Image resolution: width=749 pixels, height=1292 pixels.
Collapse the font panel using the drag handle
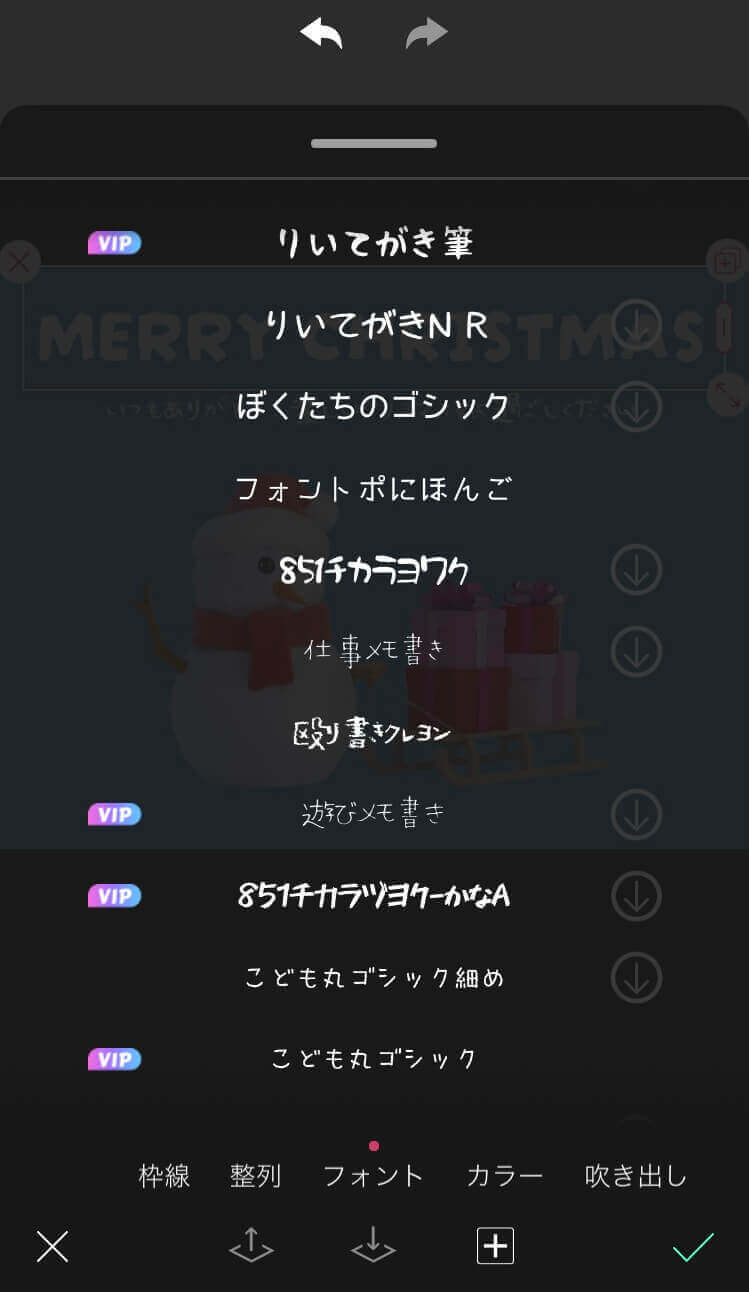click(374, 141)
